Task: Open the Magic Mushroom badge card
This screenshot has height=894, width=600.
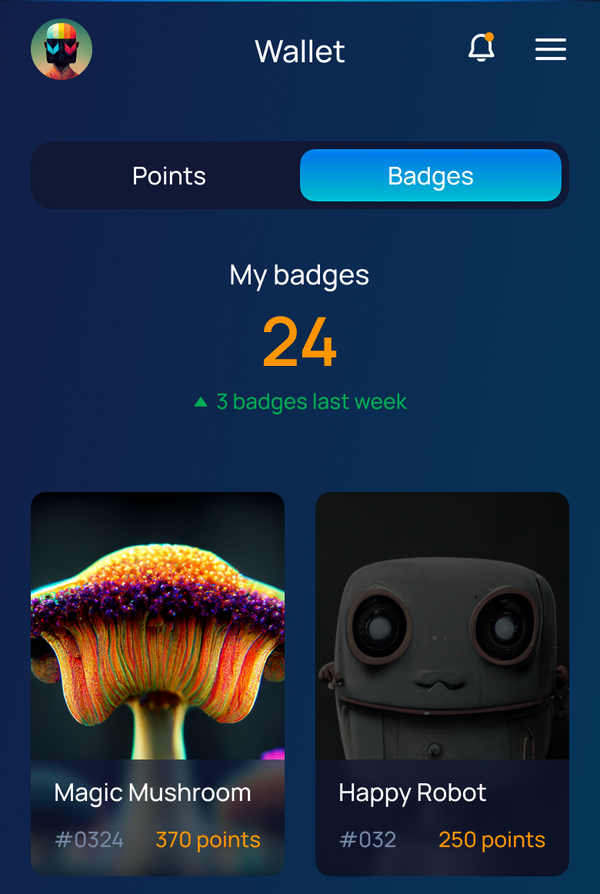Action: (158, 683)
